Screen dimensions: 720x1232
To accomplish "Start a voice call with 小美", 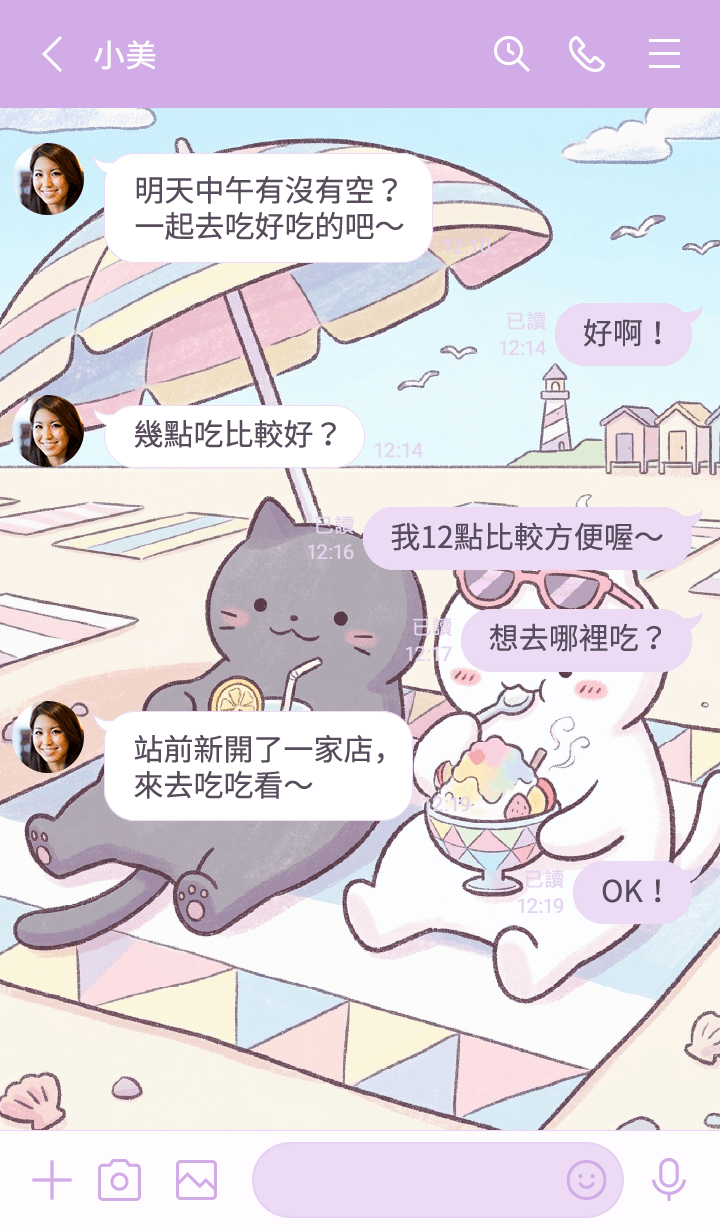I will point(587,54).
